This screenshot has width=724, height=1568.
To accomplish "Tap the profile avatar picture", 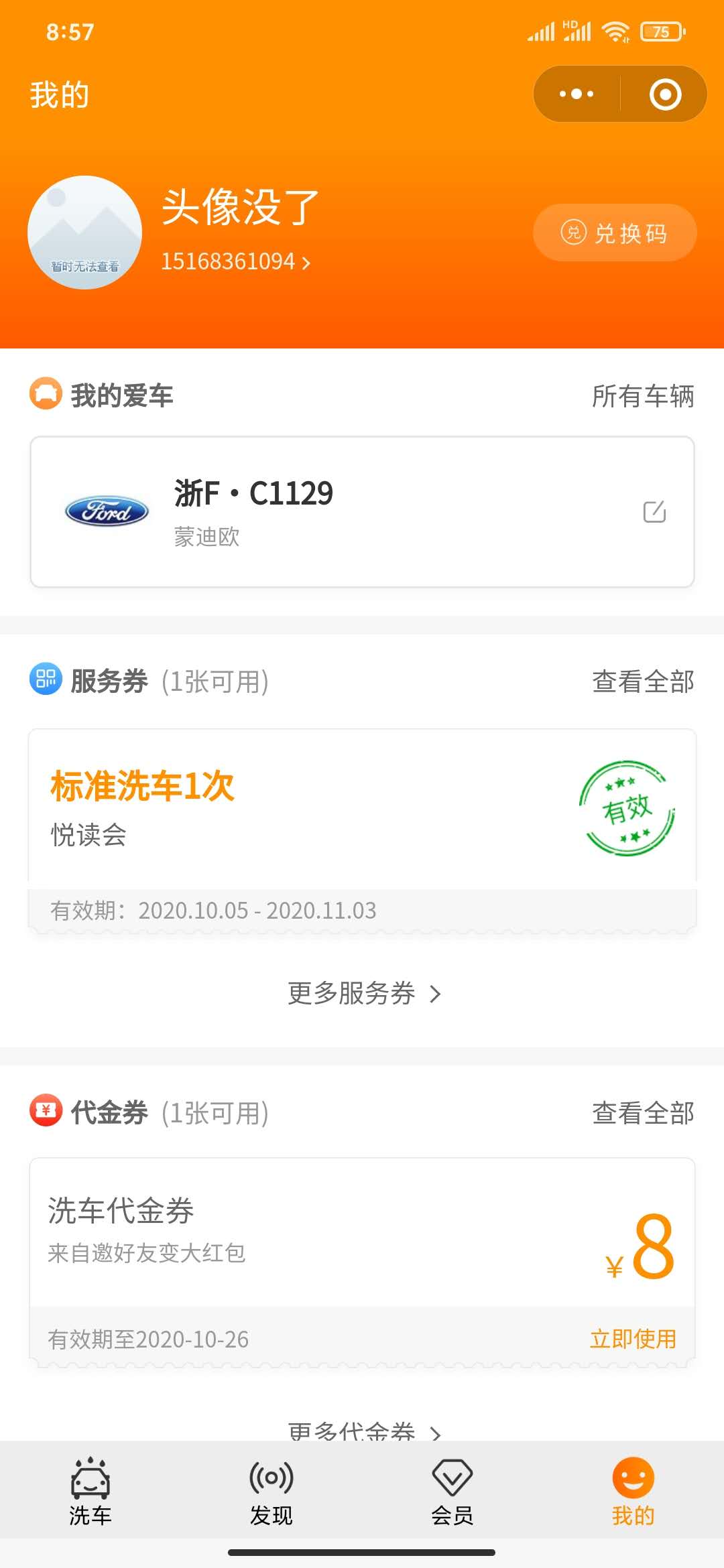I will (x=84, y=233).
